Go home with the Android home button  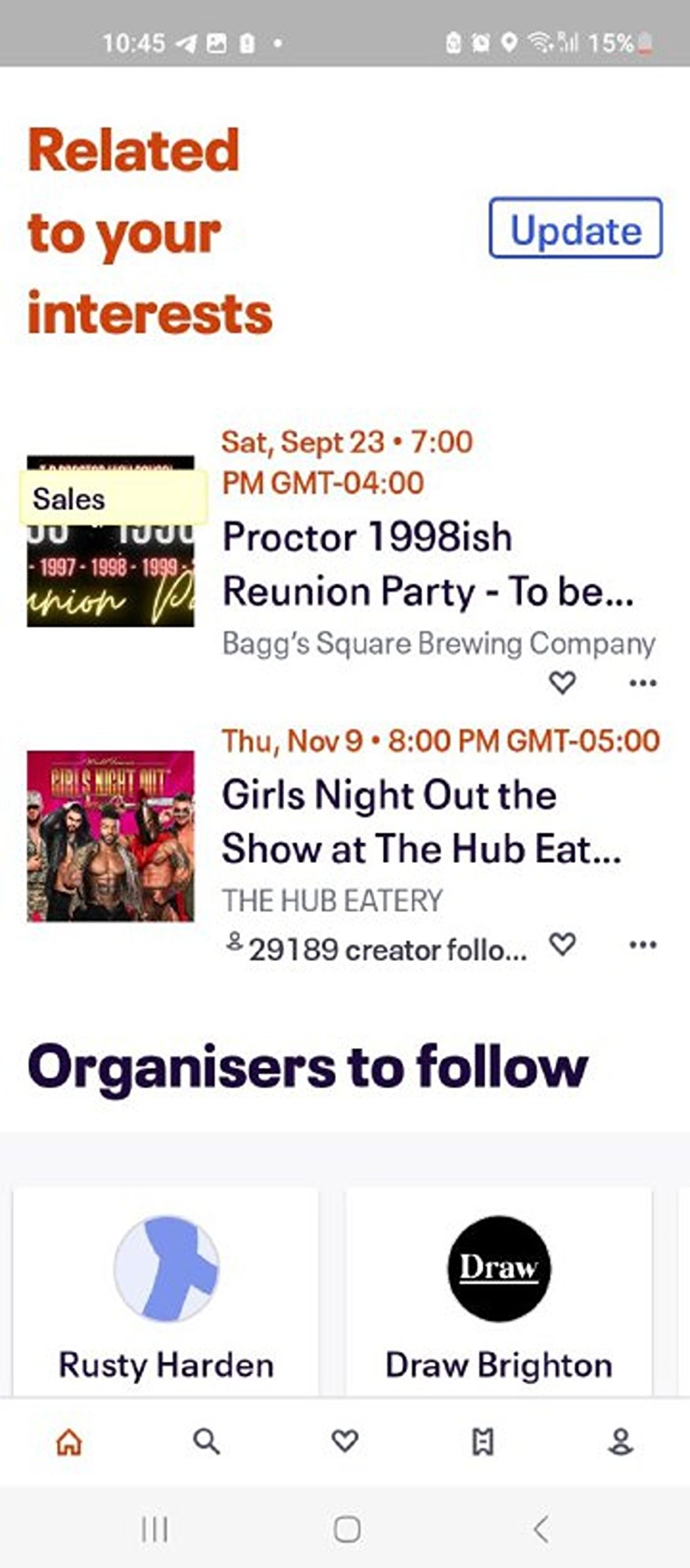click(344, 1528)
